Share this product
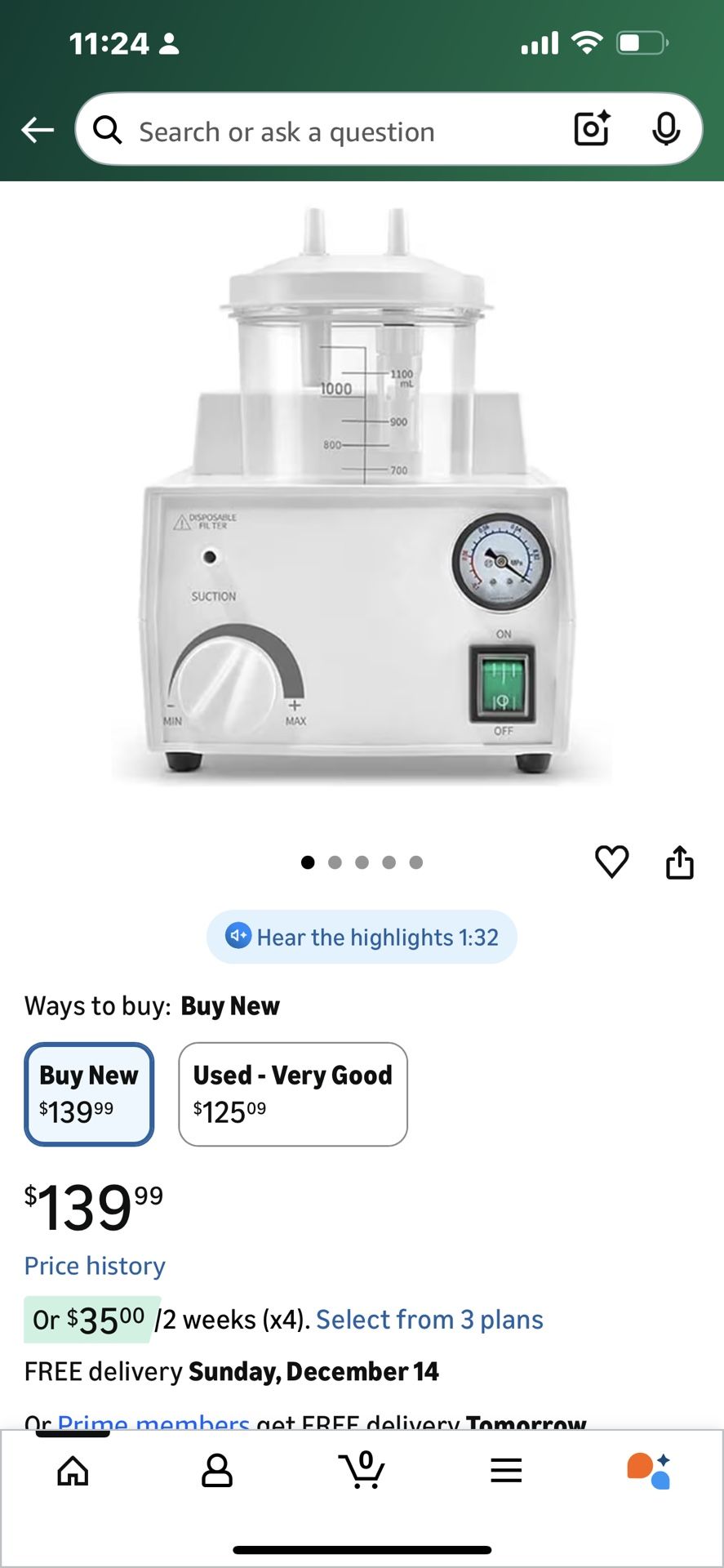 679,862
